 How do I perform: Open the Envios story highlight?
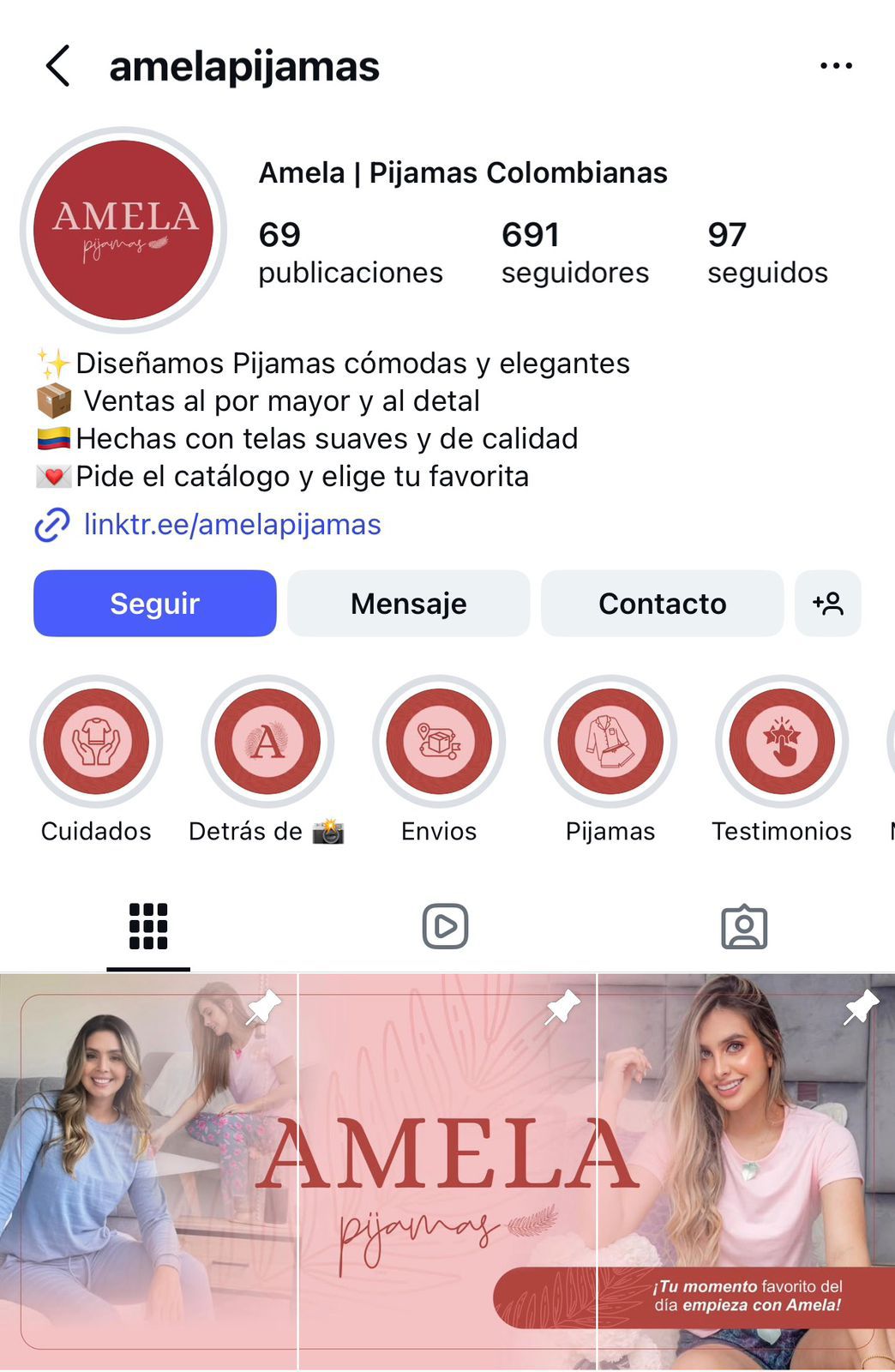pos(439,742)
